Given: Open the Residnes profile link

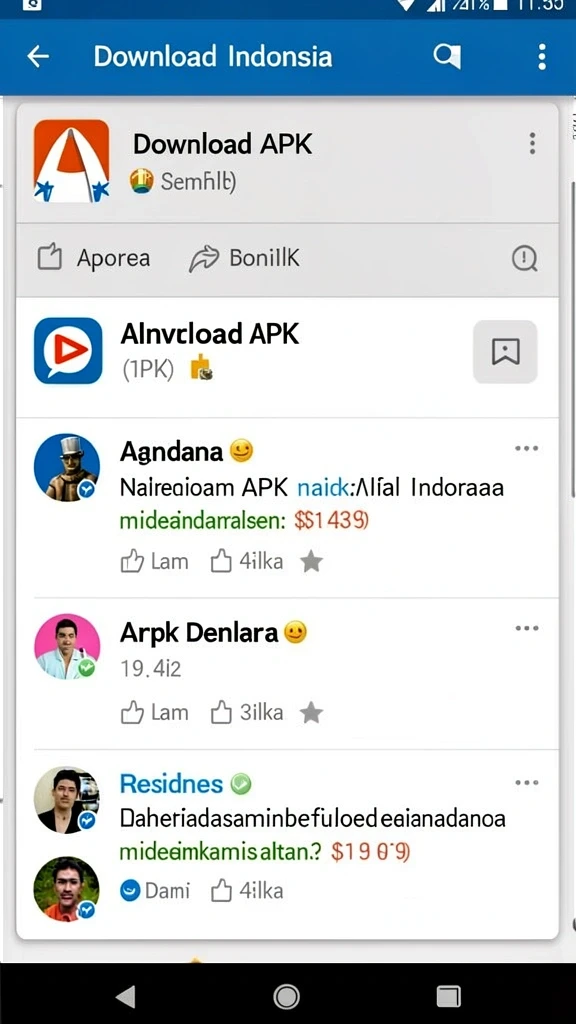Looking at the screenshot, I should tap(171, 784).
